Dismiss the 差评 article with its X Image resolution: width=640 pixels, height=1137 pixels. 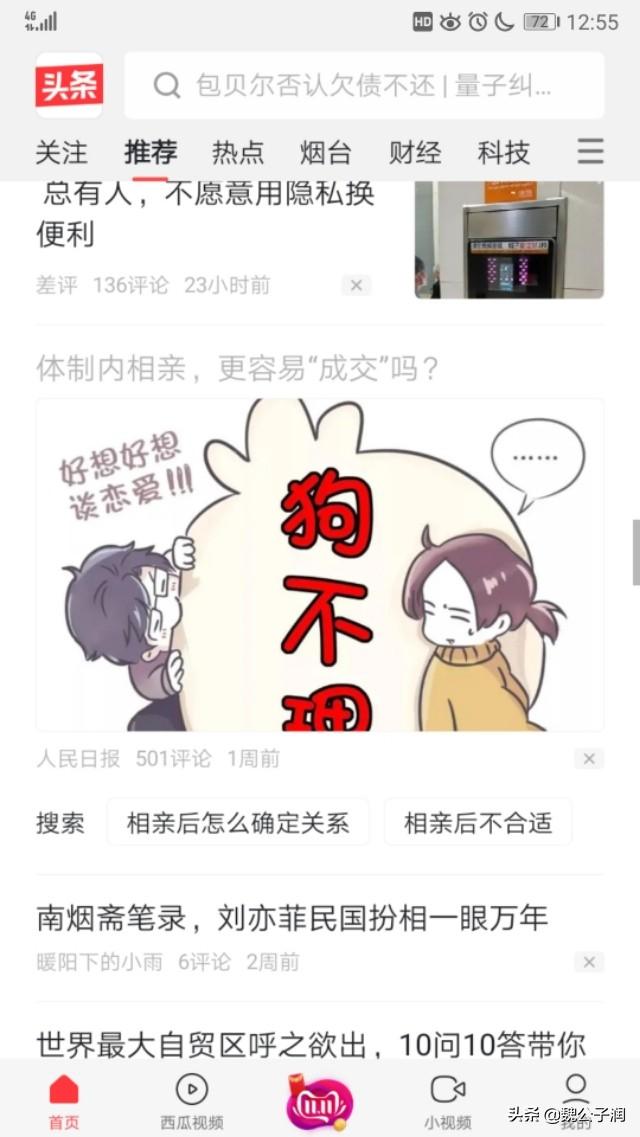click(x=356, y=285)
